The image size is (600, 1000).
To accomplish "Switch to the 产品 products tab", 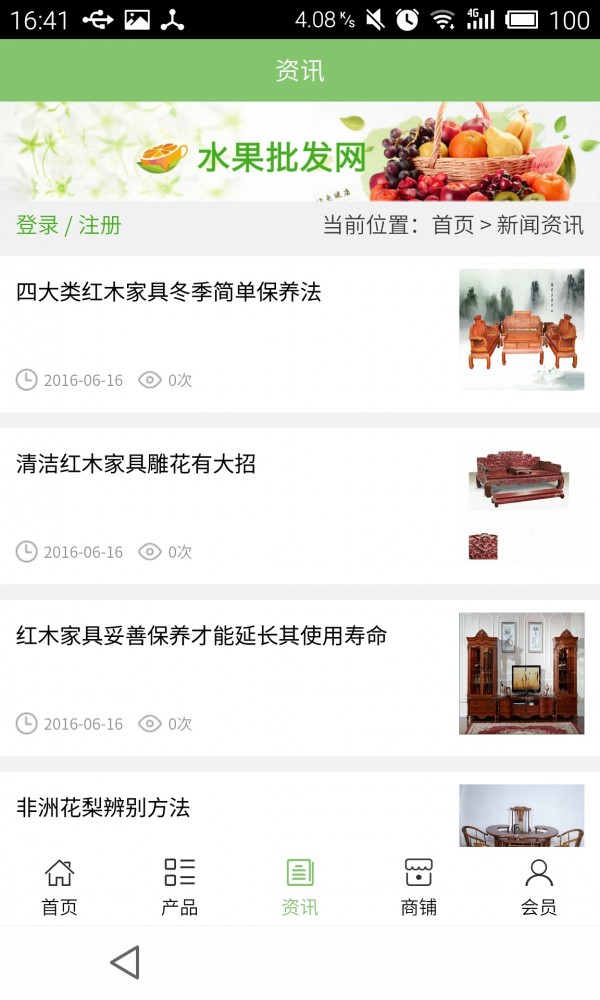I will (x=179, y=887).
